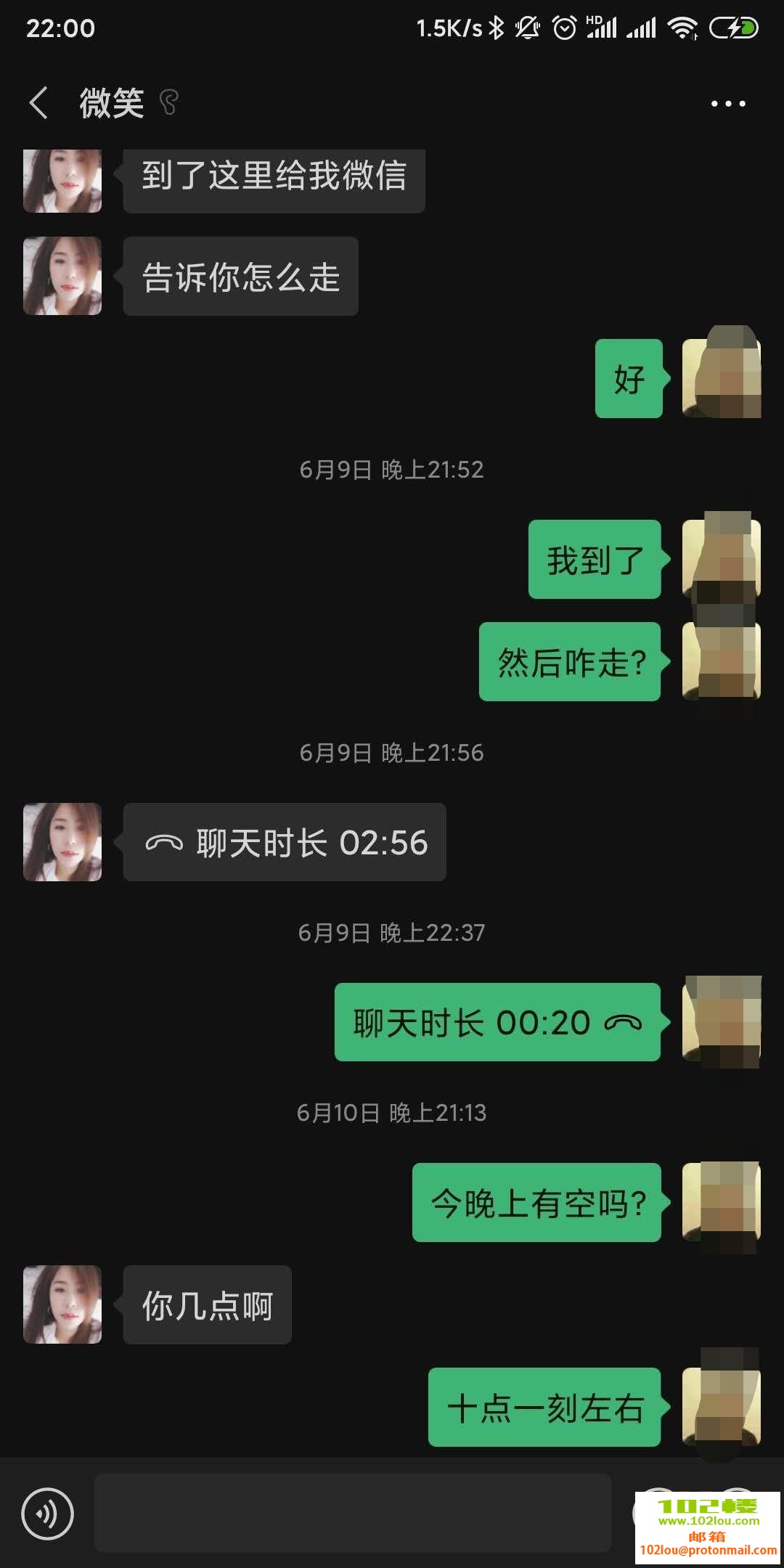Tap the Bluetooth icon in the status bar

(497, 27)
